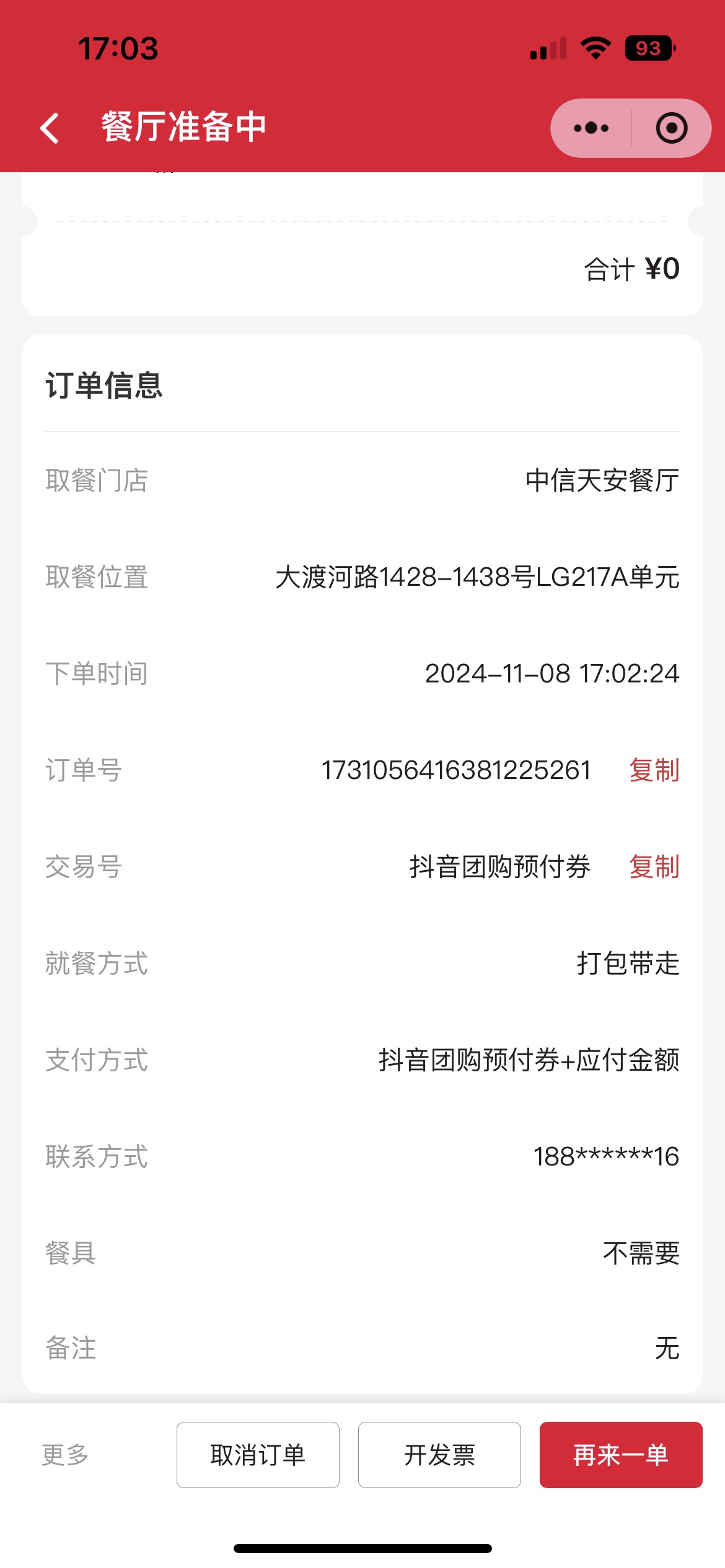725x1568 pixels.
Task: Request an invoice via 开发票
Action: (439, 1455)
